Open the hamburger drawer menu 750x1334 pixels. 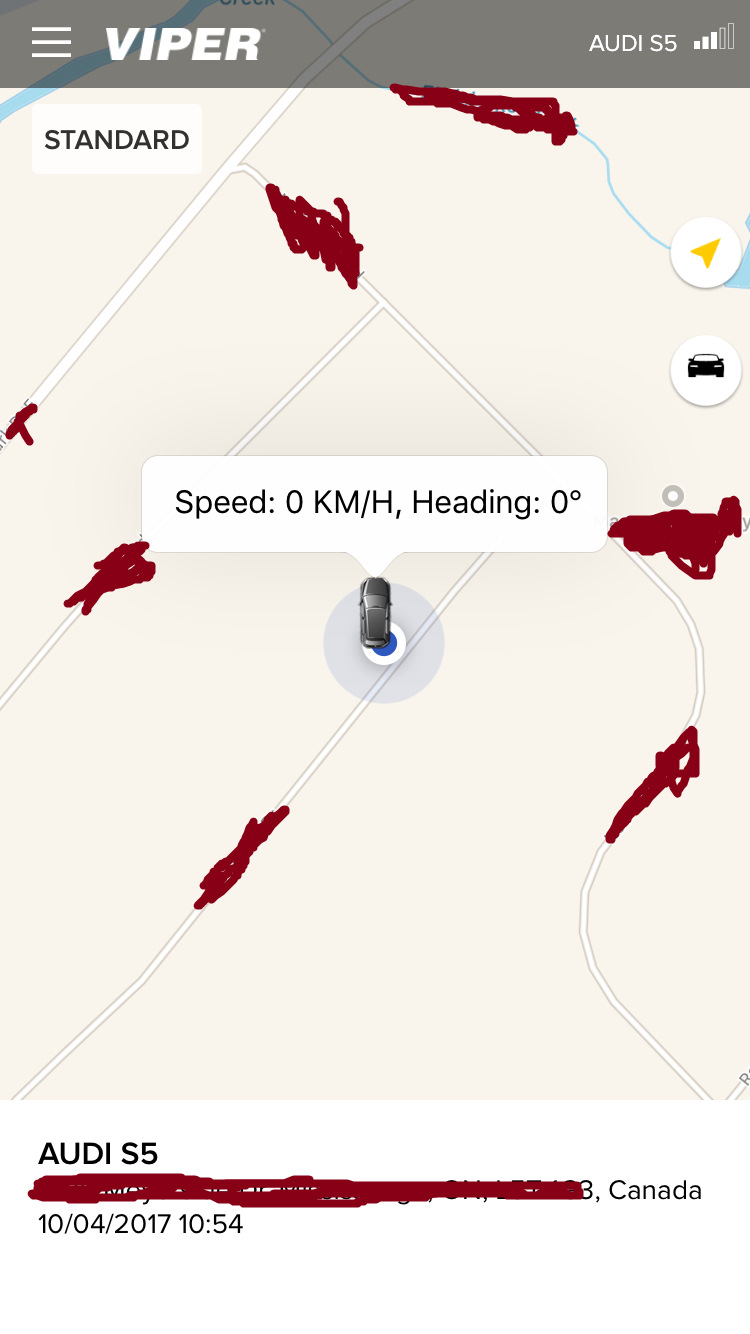[x=51, y=43]
